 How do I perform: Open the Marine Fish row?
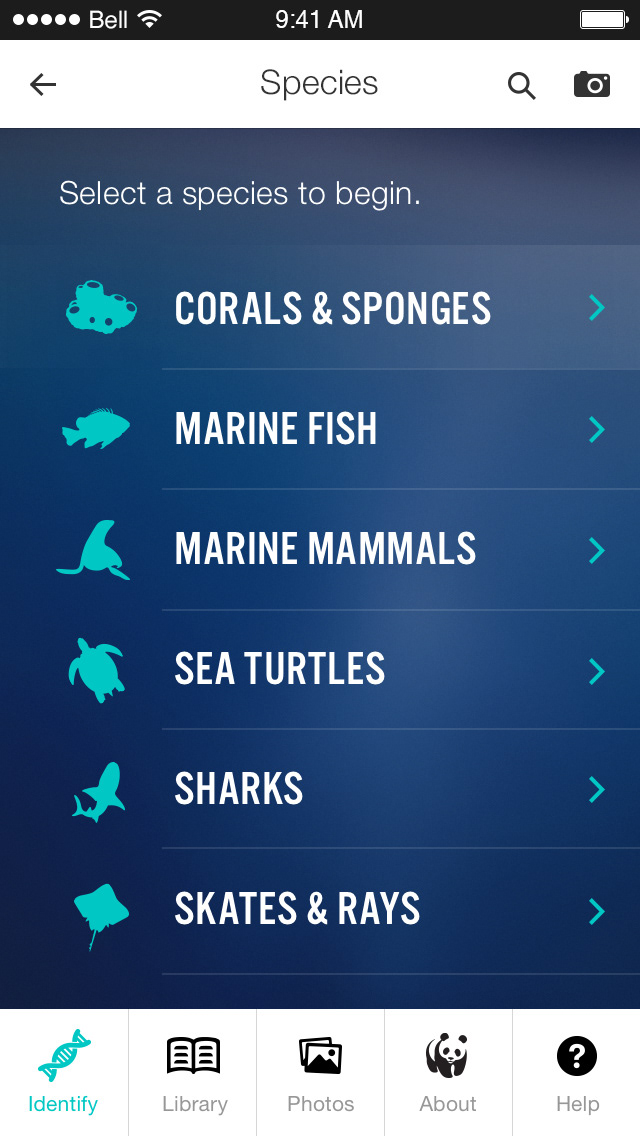coord(320,430)
